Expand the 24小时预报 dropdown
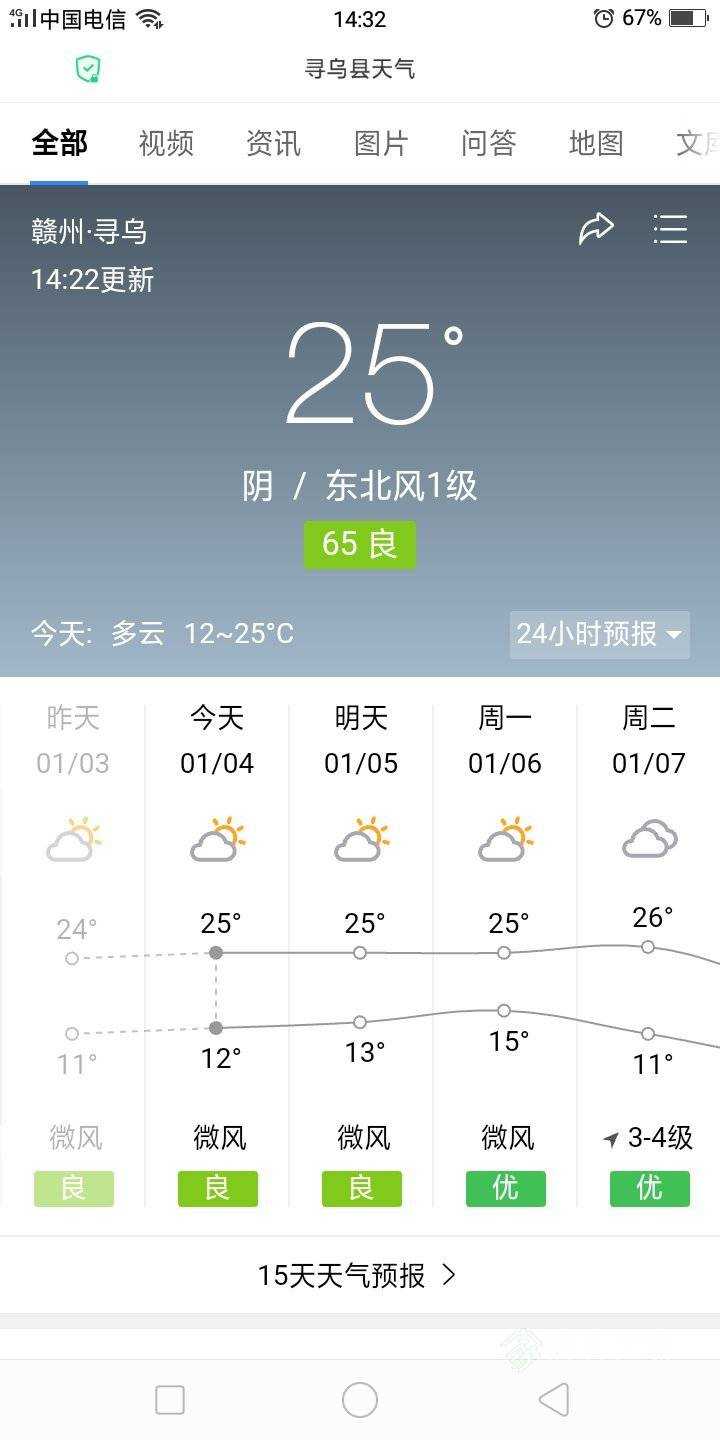 click(599, 634)
